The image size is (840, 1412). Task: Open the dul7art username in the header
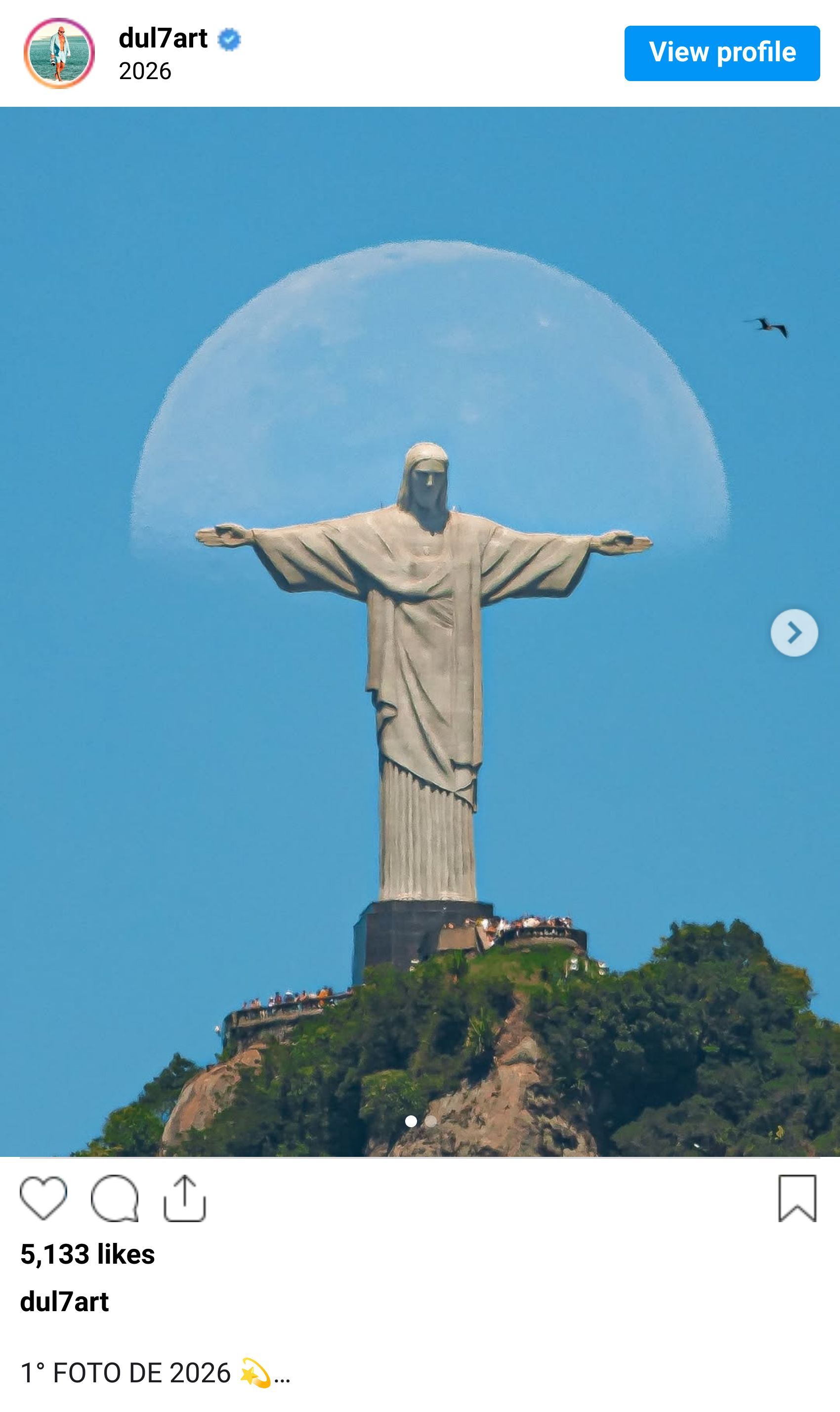(x=163, y=39)
